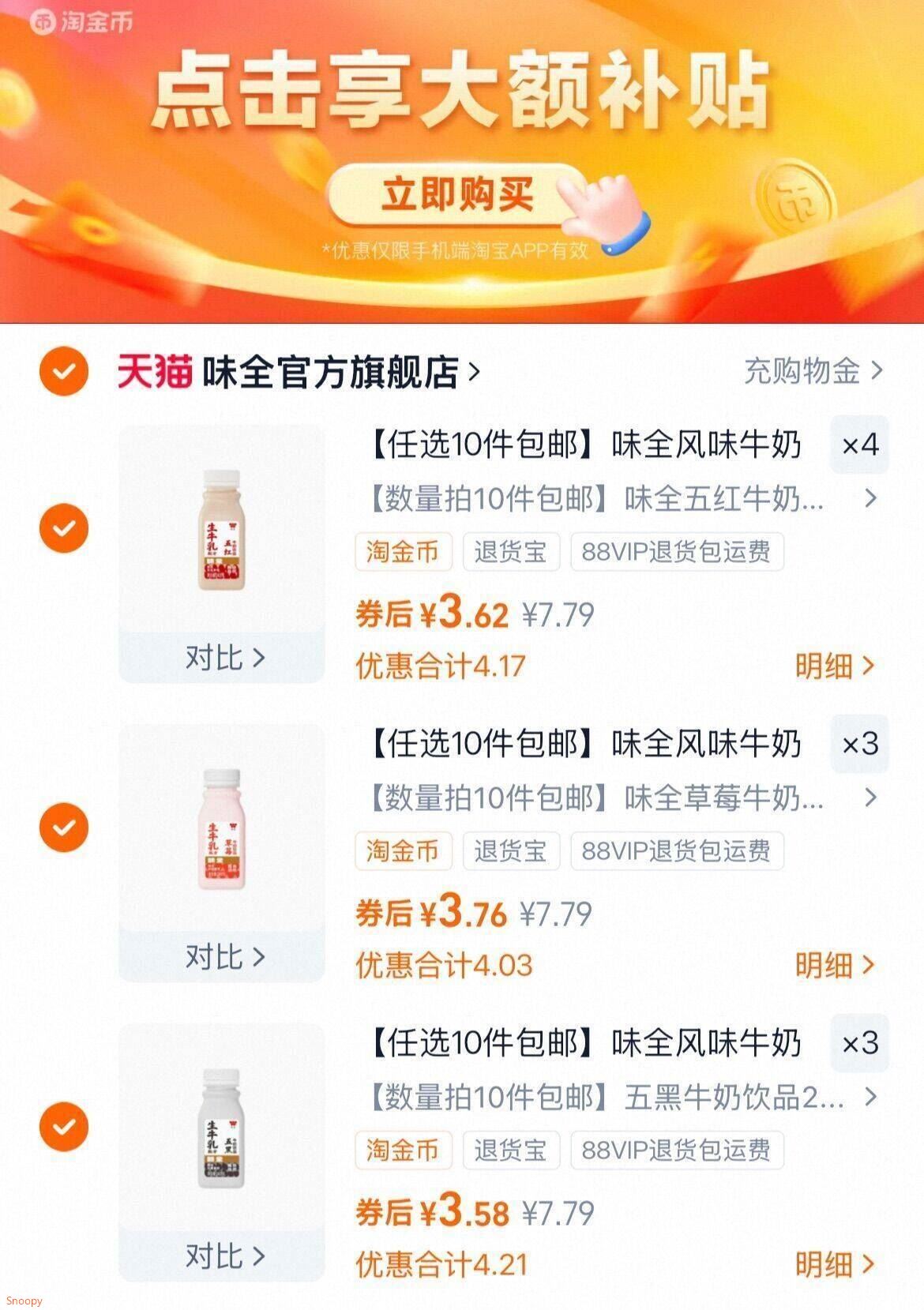Tap 对比 under the 五红牛奶 image
This screenshot has height=1310, width=924.
point(223,657)
